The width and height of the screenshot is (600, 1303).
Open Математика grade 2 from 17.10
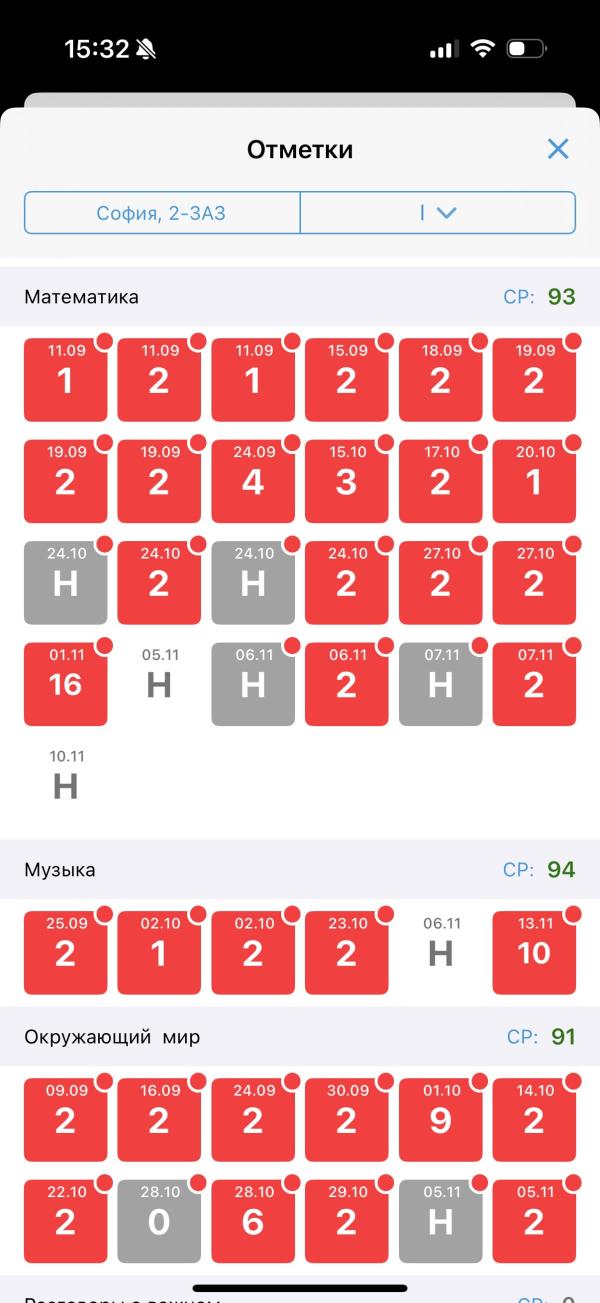point(440,481)
